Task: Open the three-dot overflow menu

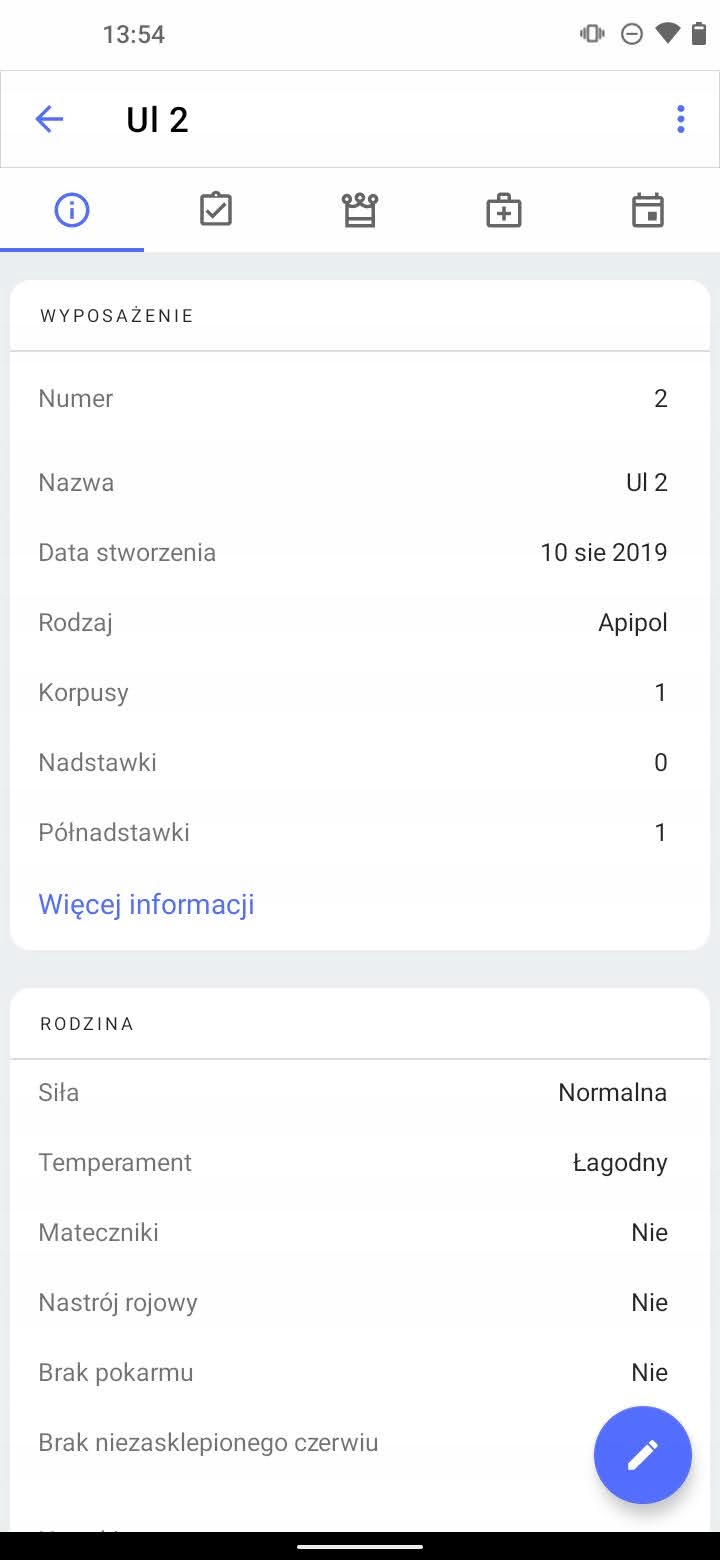Action: pyautogui.click(x=681, y=120)
